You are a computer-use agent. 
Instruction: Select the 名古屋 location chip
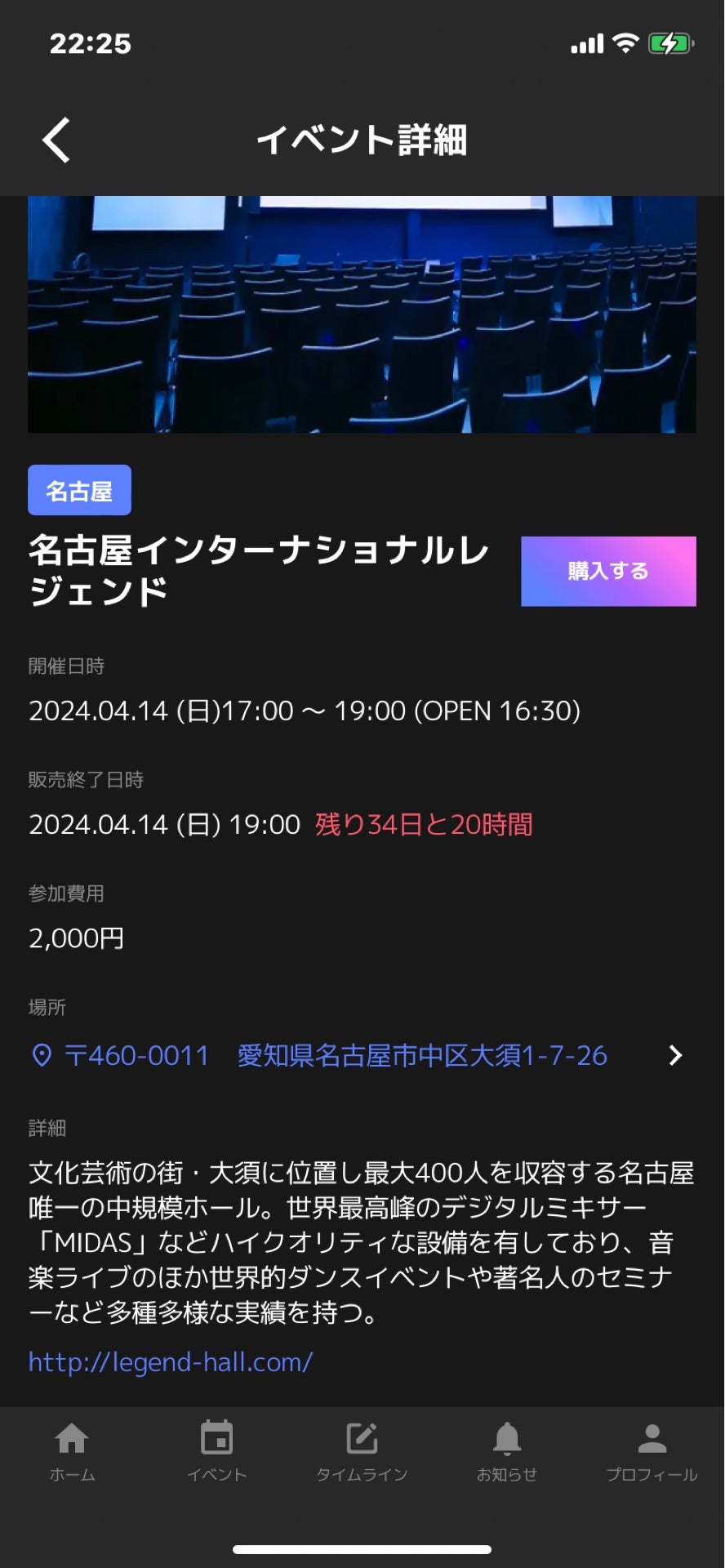(x=79, y=490)
